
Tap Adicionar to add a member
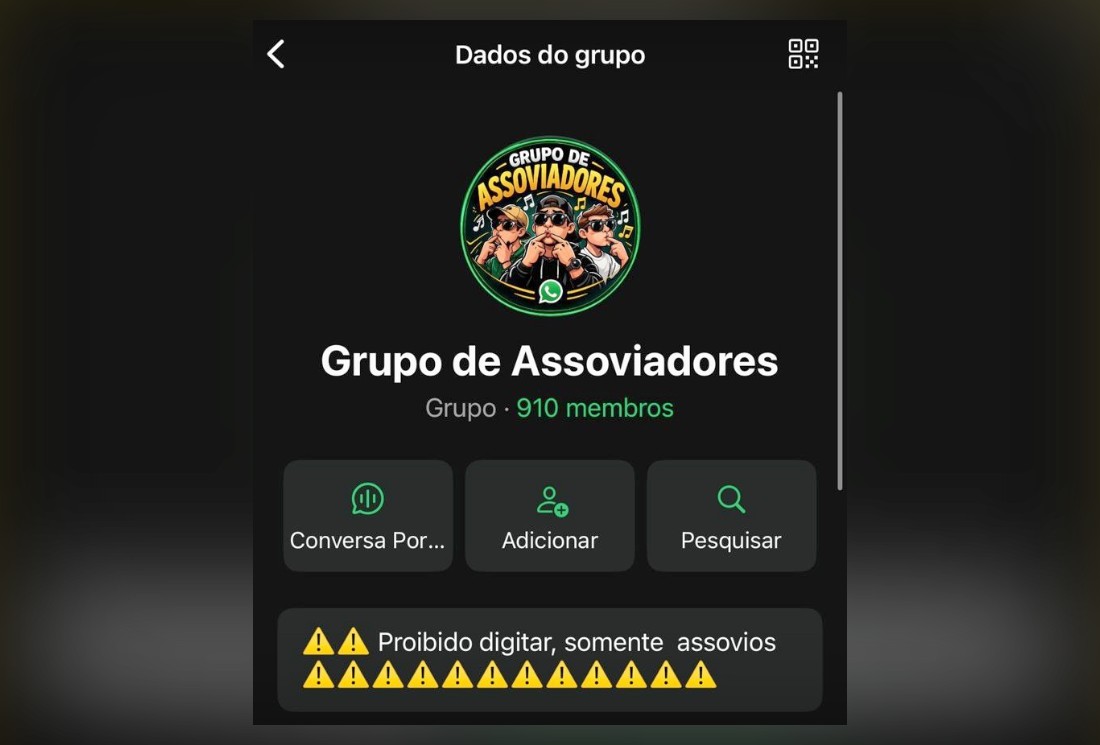click(550, 516)
